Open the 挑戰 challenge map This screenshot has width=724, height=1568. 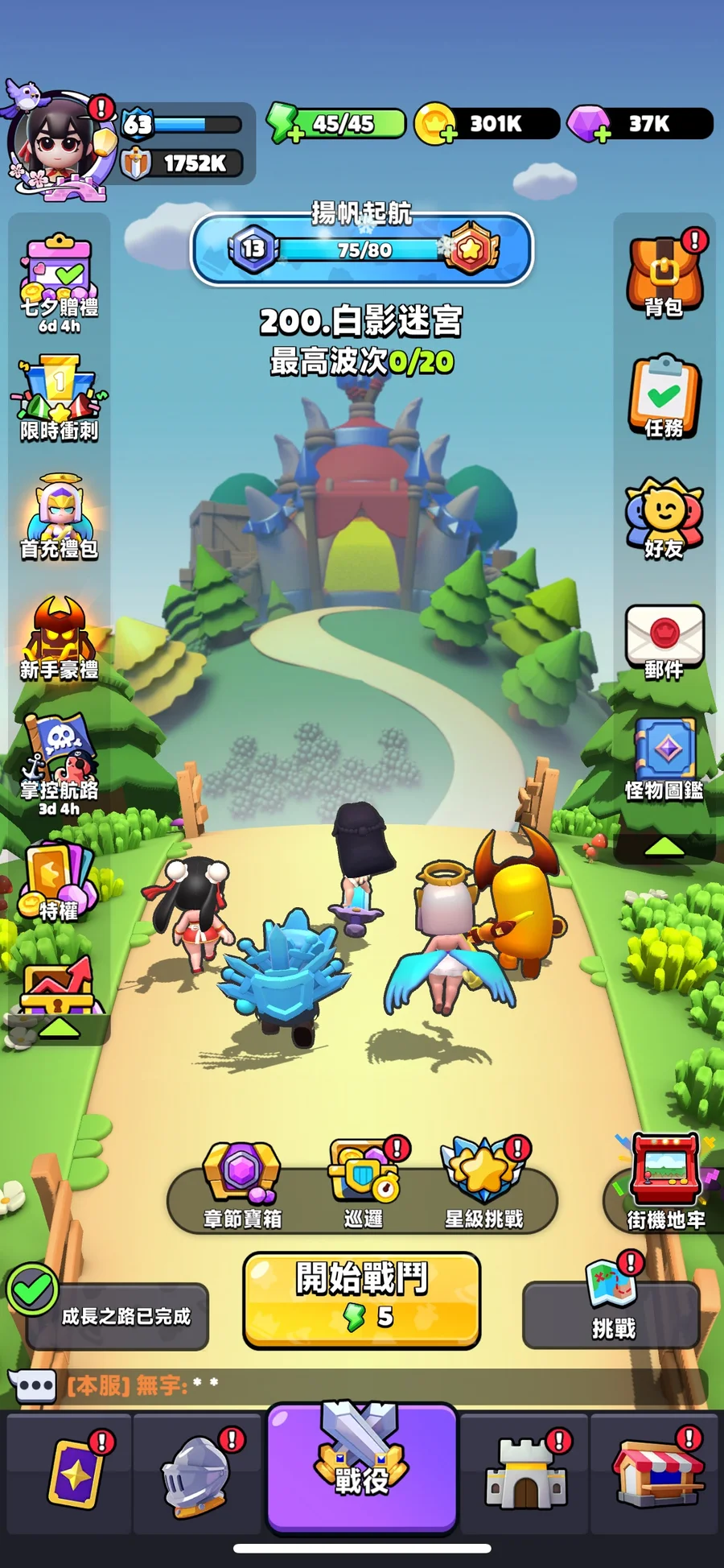pos(614,1297)
